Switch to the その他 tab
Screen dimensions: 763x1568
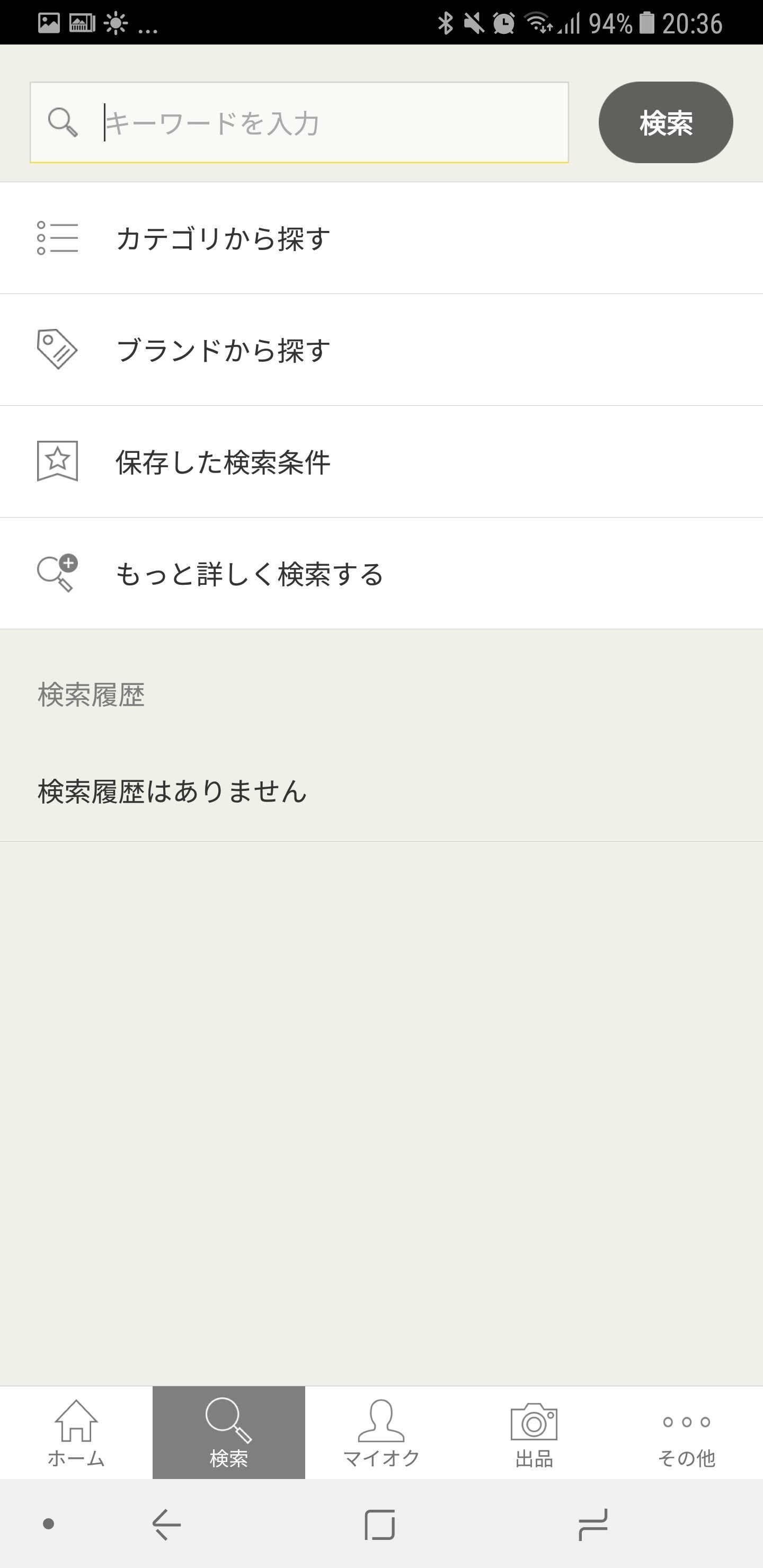coord(686,1433)
